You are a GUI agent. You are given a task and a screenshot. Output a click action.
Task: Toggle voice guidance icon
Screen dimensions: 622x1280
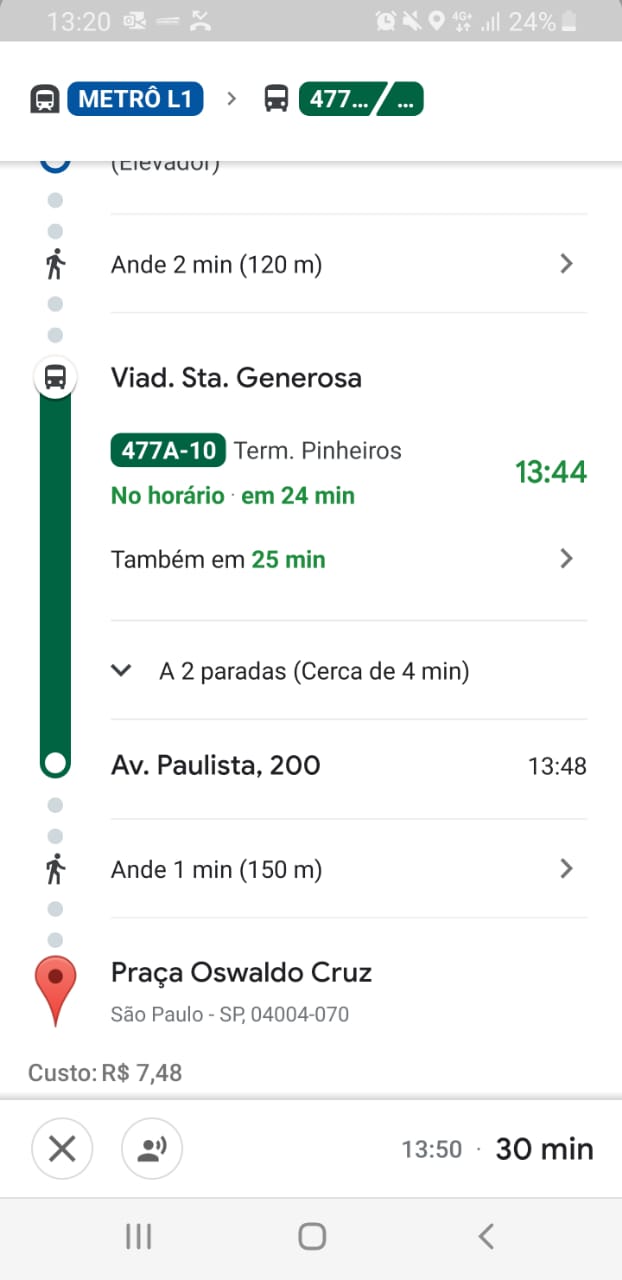152,1149
